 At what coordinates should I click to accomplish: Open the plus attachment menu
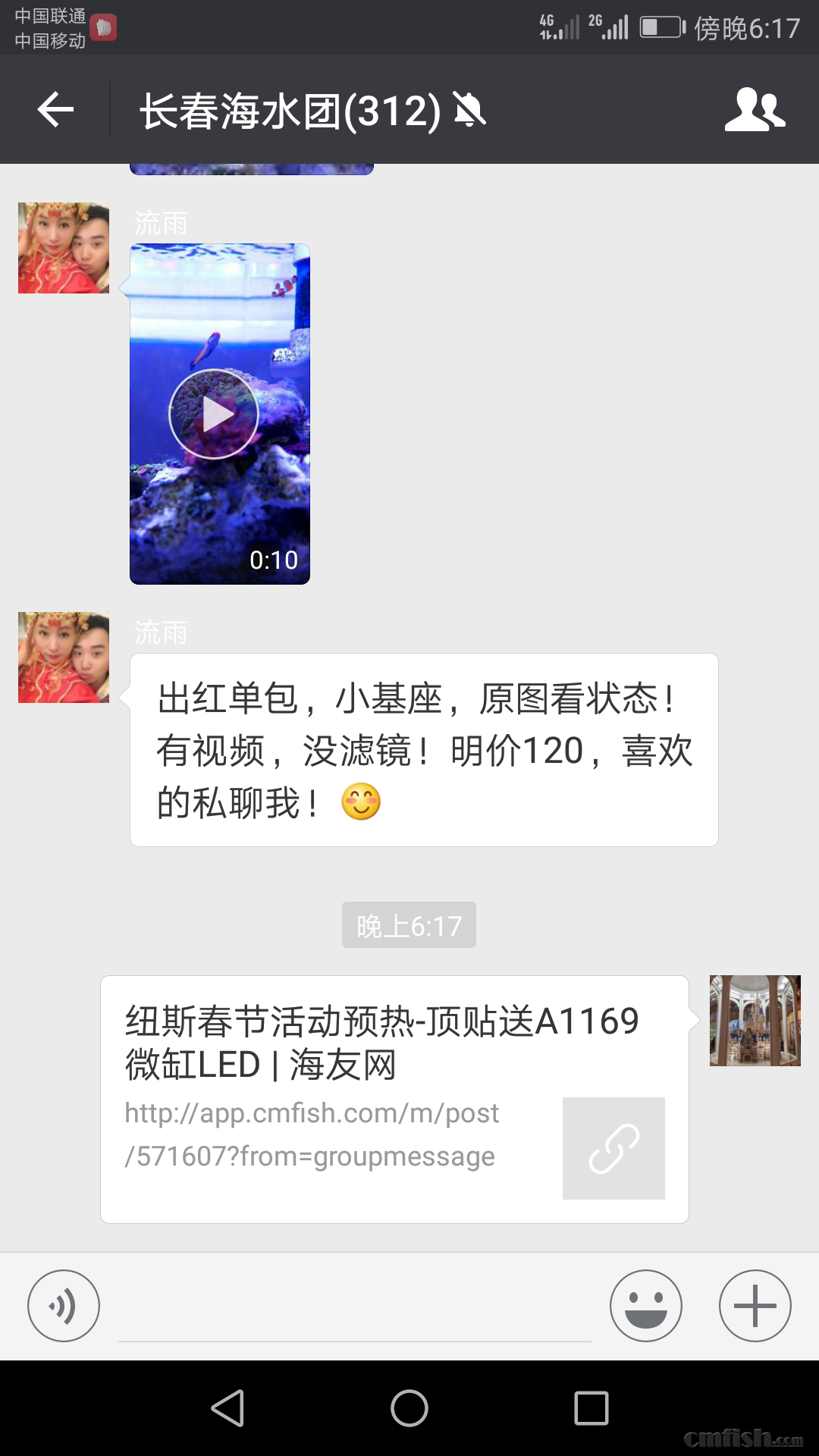coord(755,1306)
